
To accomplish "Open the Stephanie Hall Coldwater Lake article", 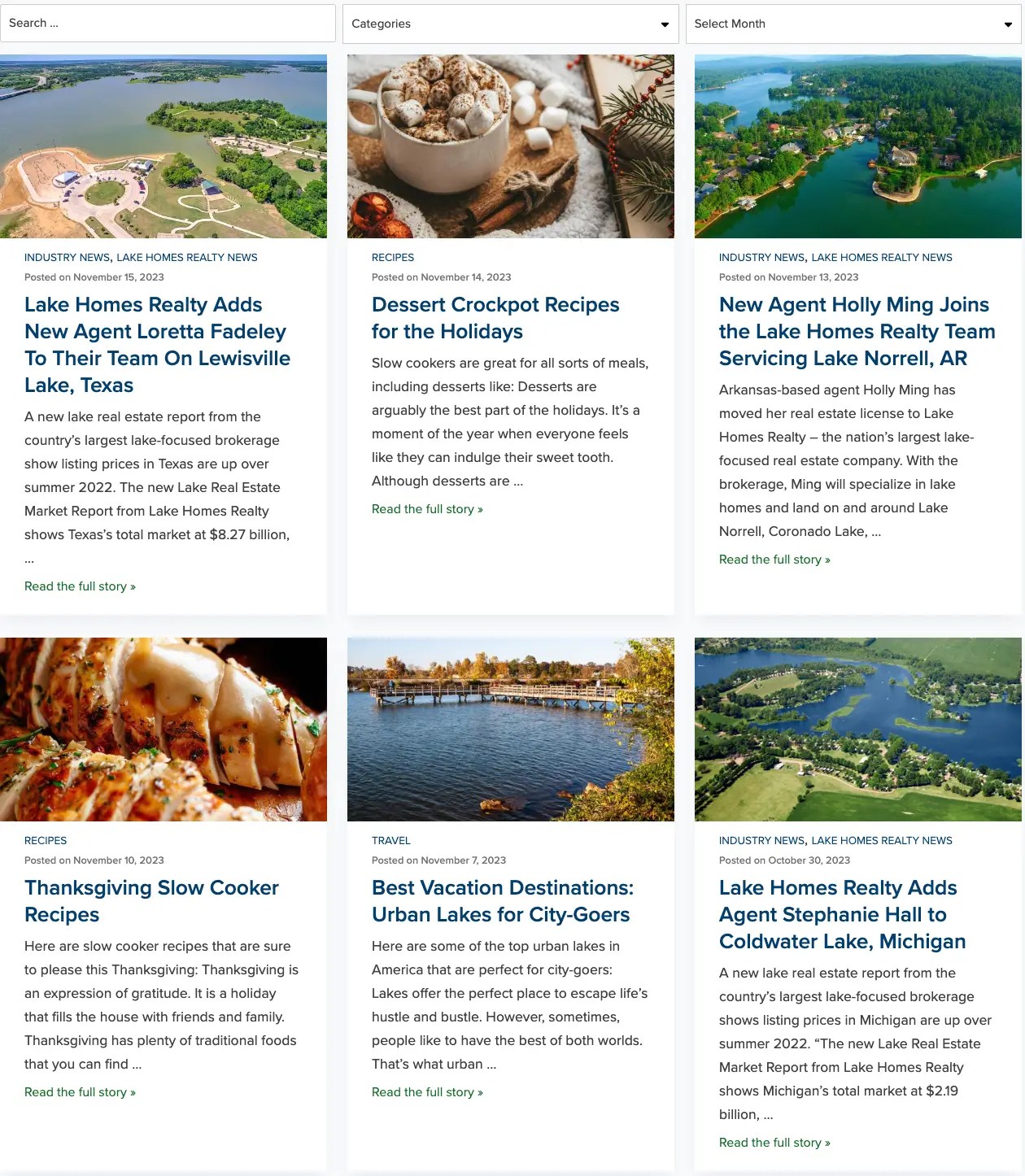I will tap(842, 914).
